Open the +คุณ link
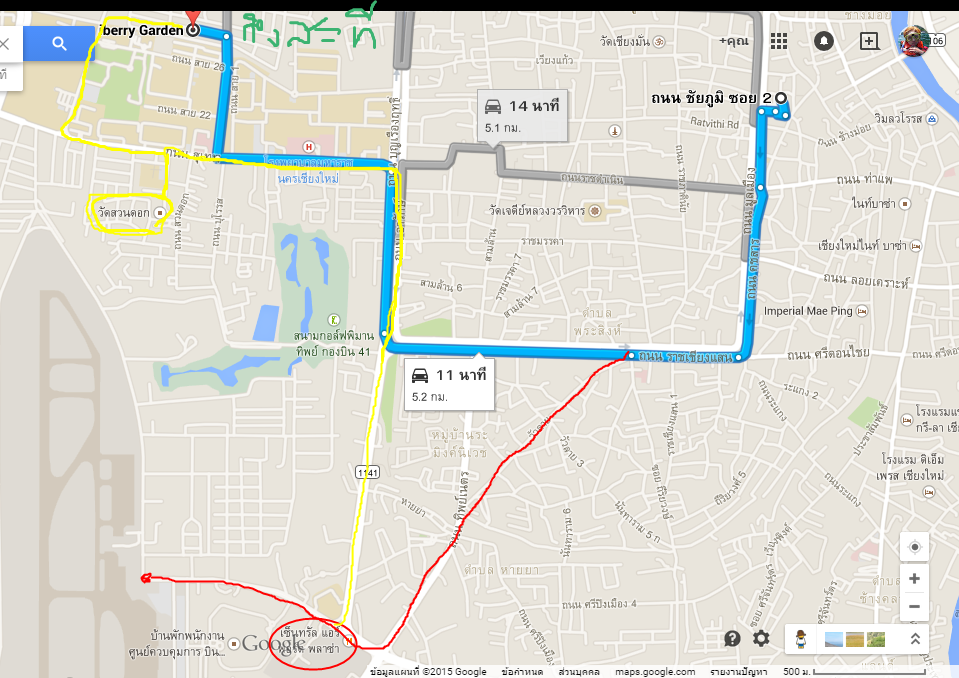Screen dimensions: 959x678 pyautogui.click(x=734, y=41)
